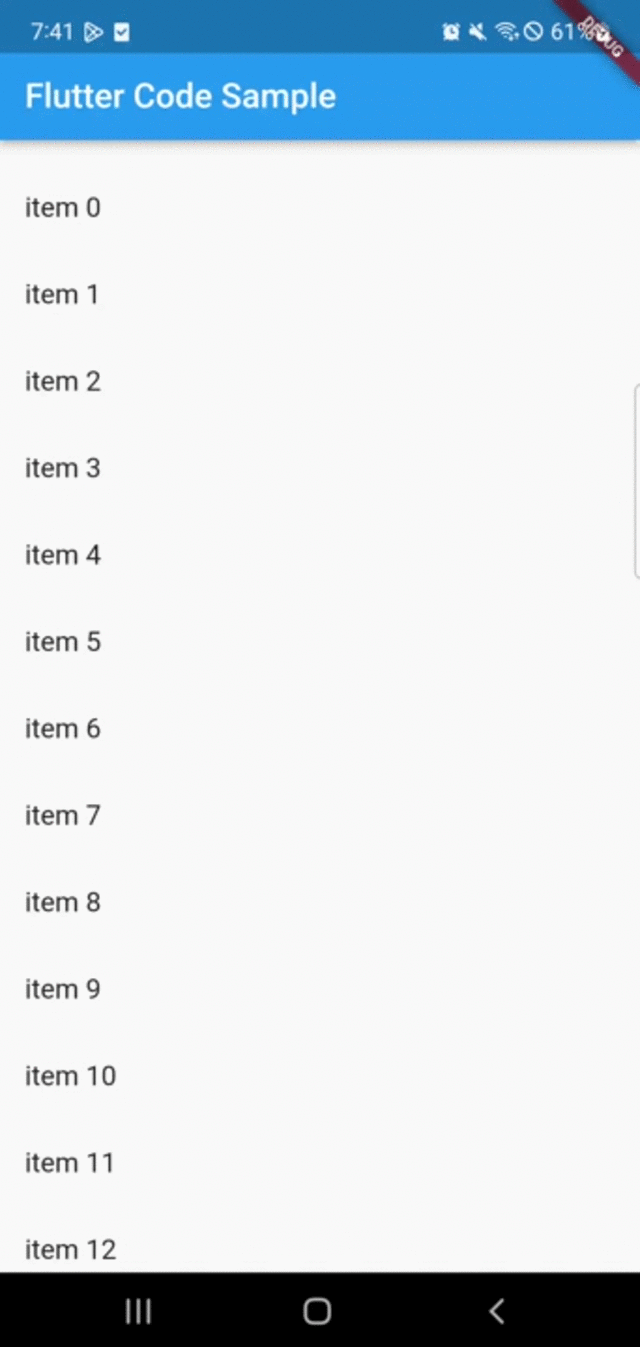The image size is (640, 1347).
Task: Tap on item 11
Action: (x=70, y=1163)
